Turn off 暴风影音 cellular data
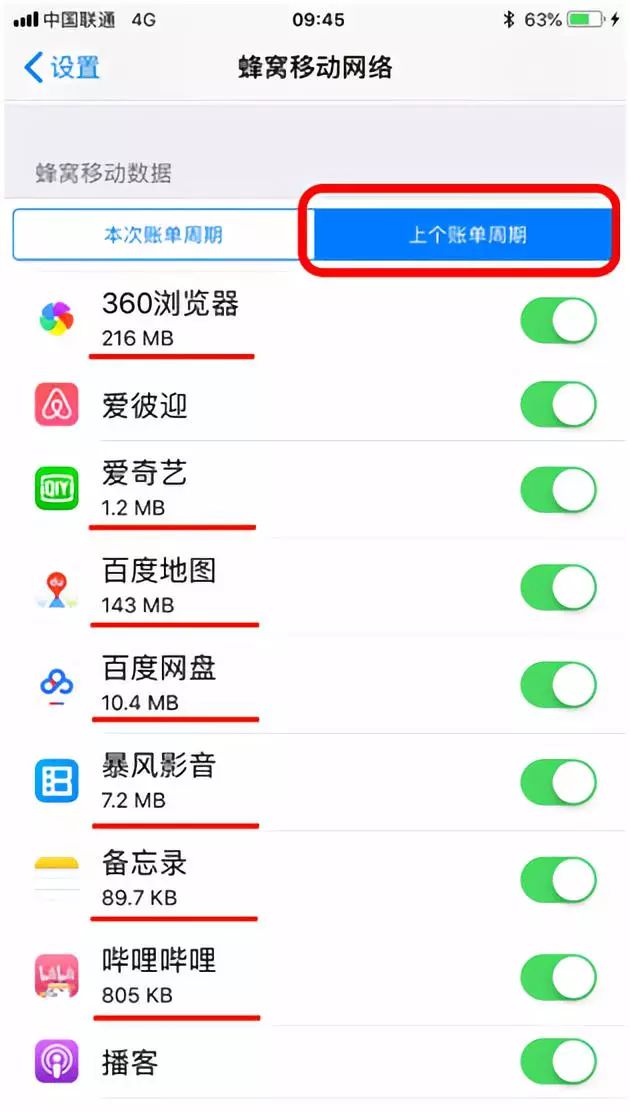This screenshot has width=630, height=1112. tap(558, 781)
